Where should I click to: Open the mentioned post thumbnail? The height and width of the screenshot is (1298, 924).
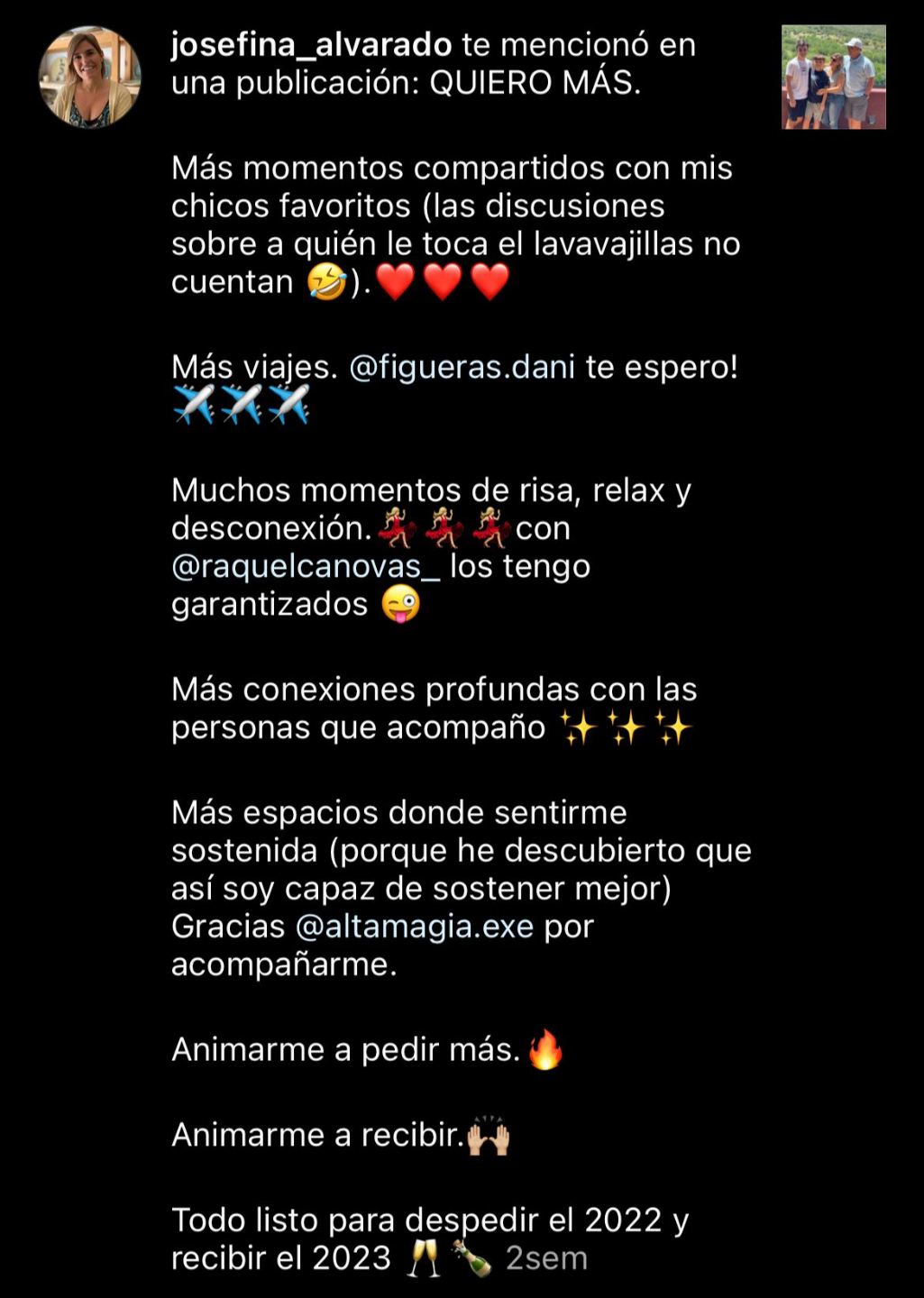pyautogui.click(x=833, y=77)
